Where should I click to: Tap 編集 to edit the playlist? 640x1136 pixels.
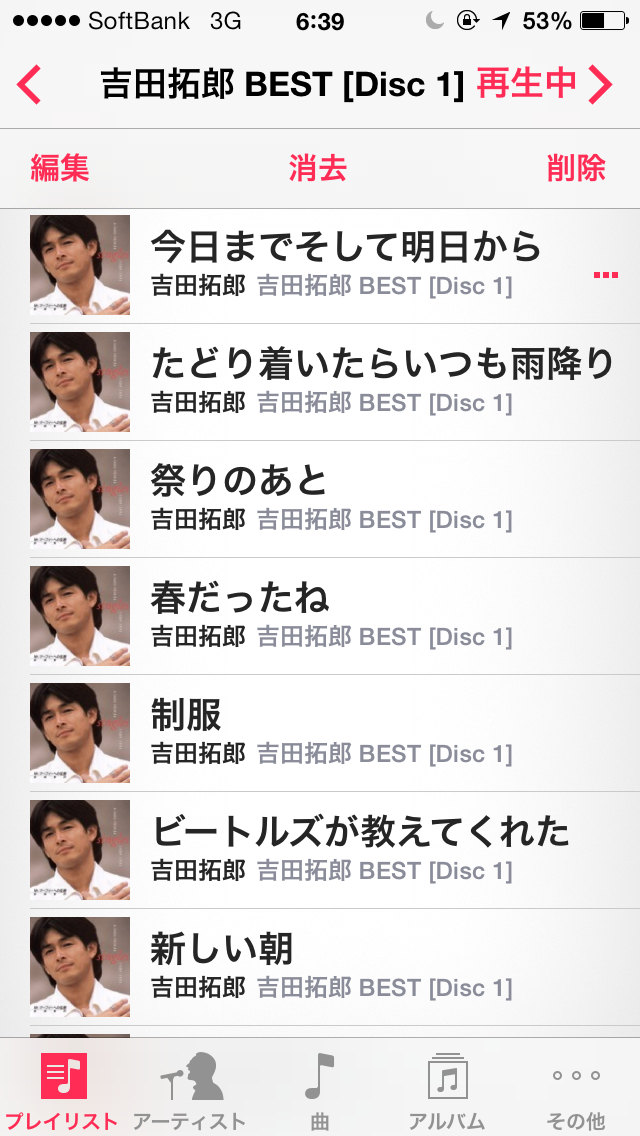[x=60, y=168]
